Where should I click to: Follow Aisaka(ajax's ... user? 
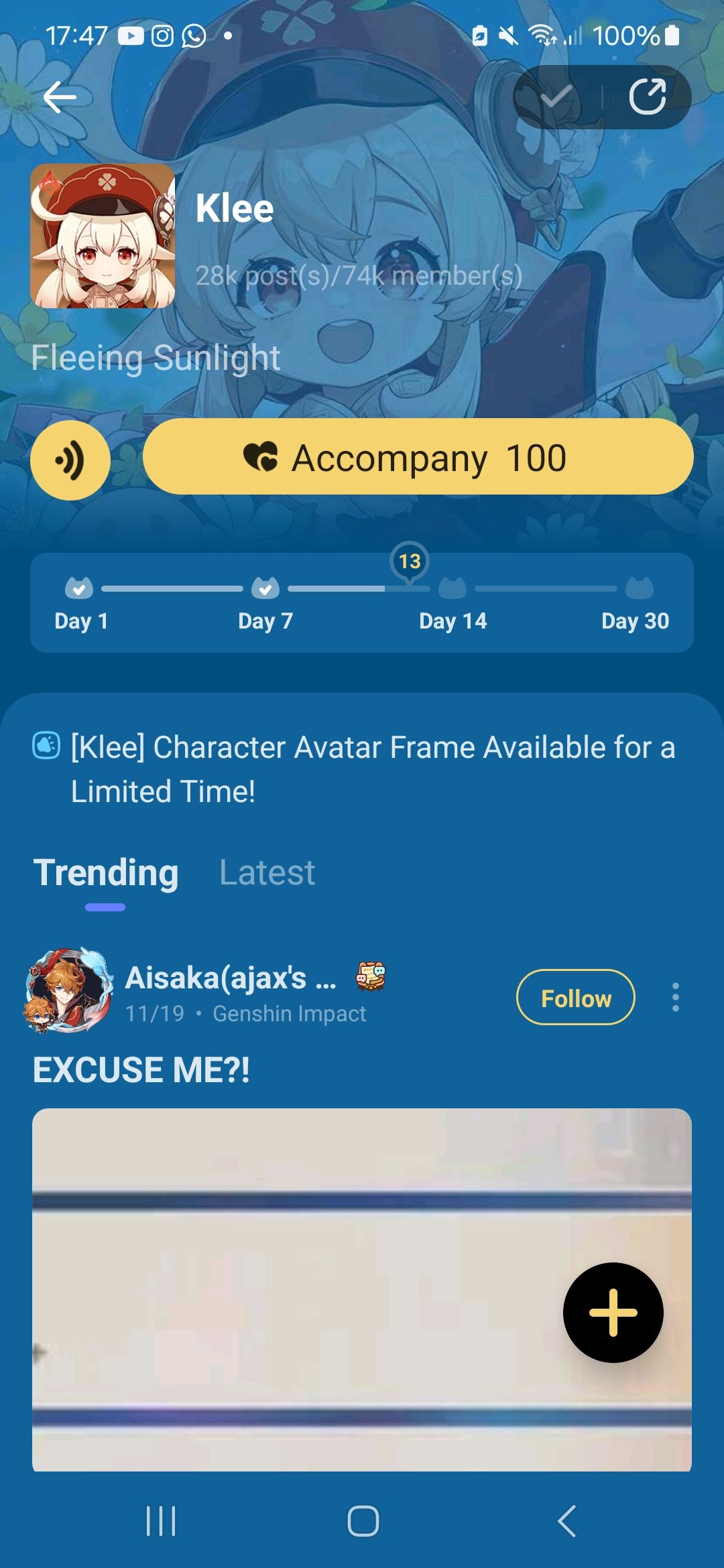pos(575,998)
